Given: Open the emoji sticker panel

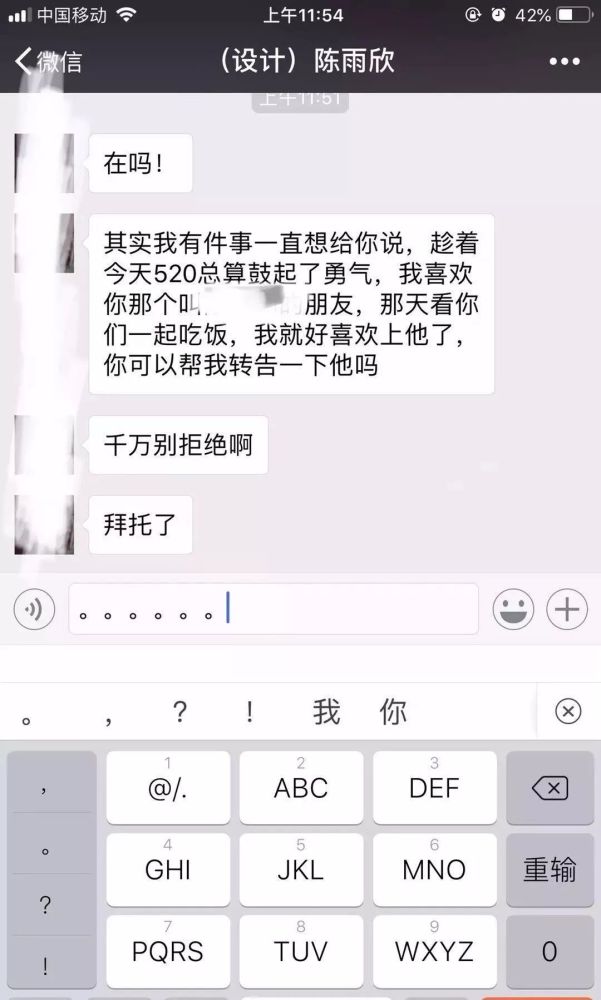Looking at the screenshot, I should [513, 609].
